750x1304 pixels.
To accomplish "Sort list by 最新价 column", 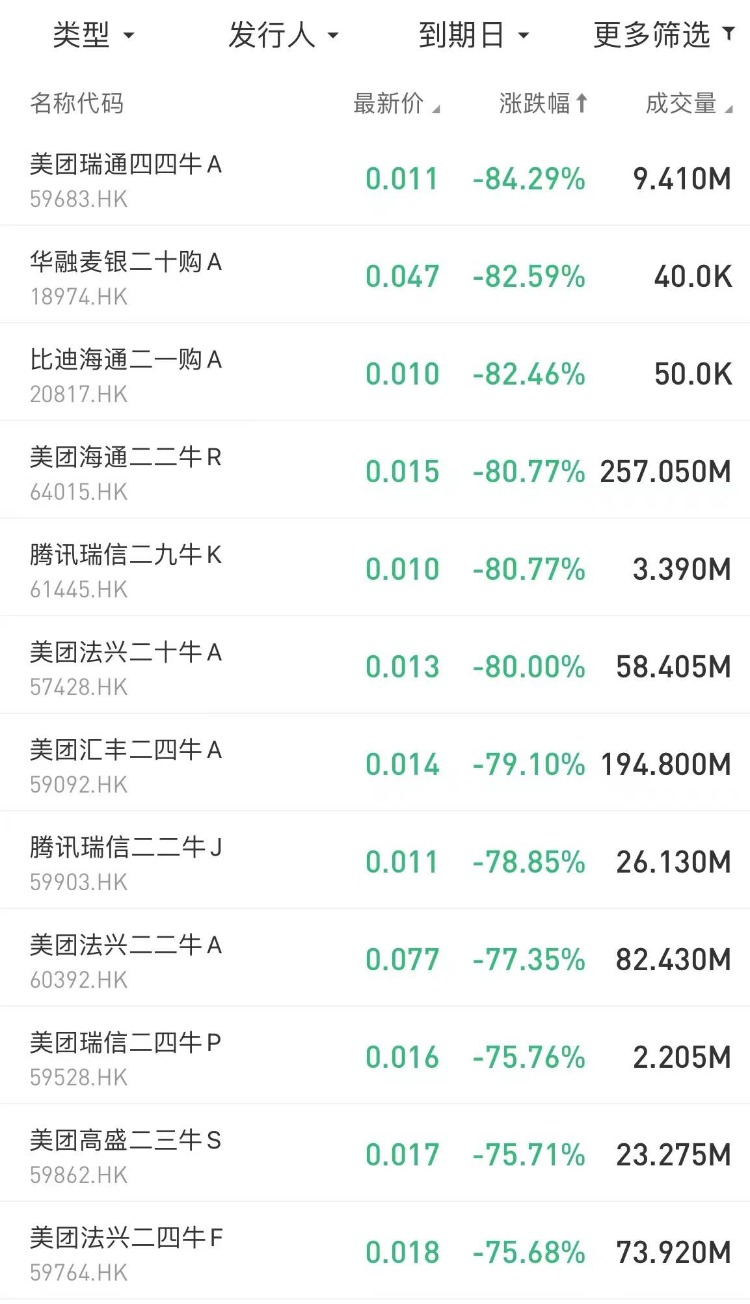I will tap(396, 103).
